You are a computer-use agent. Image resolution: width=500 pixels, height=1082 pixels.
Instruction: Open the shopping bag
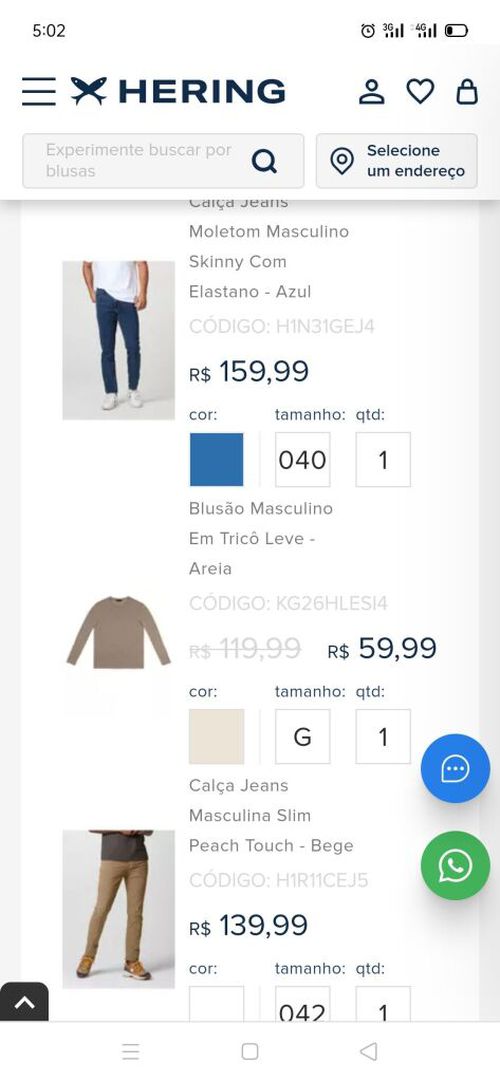click(x=467, y=91)
